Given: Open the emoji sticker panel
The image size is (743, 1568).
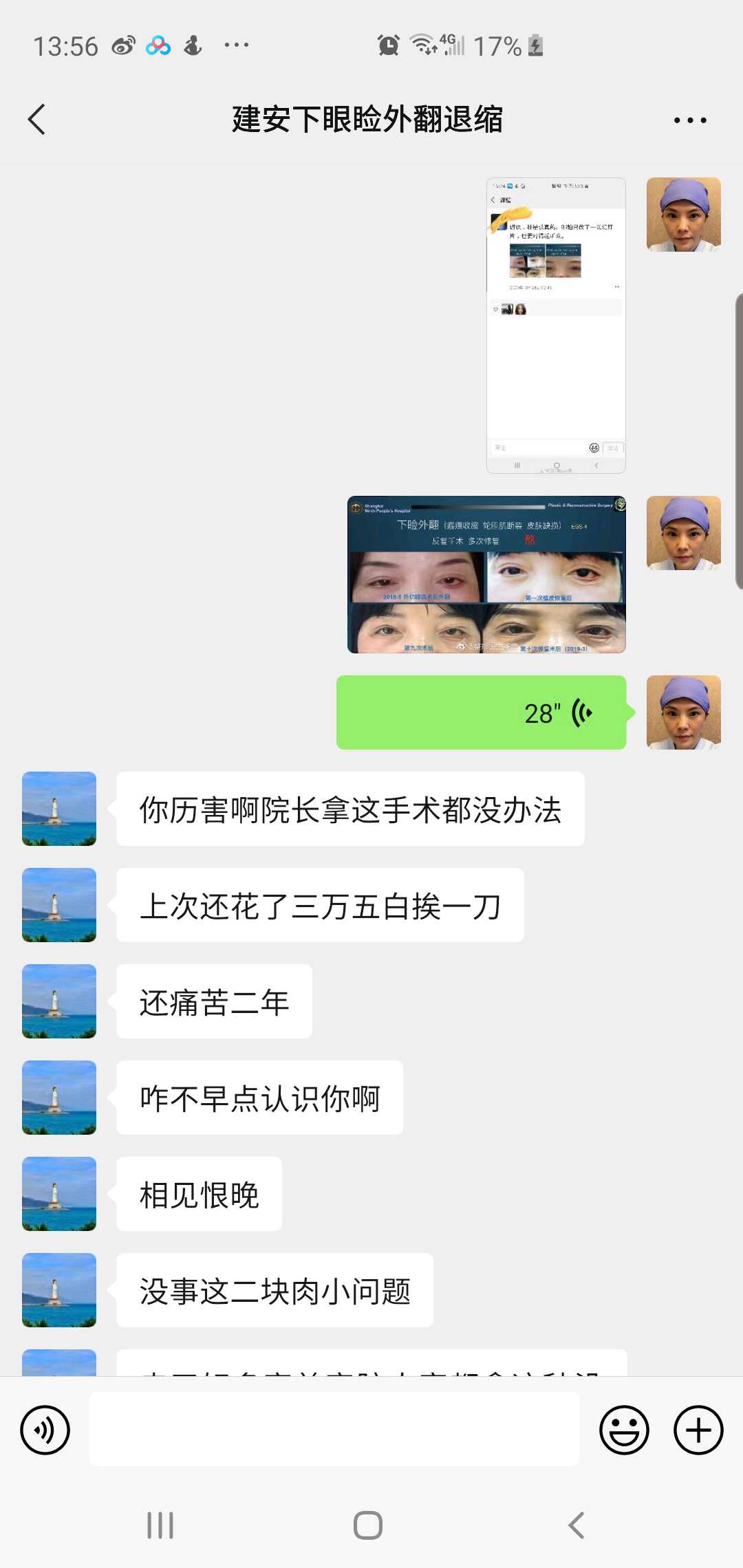Looking at the screenshot, I should [x=624, y=1430].
